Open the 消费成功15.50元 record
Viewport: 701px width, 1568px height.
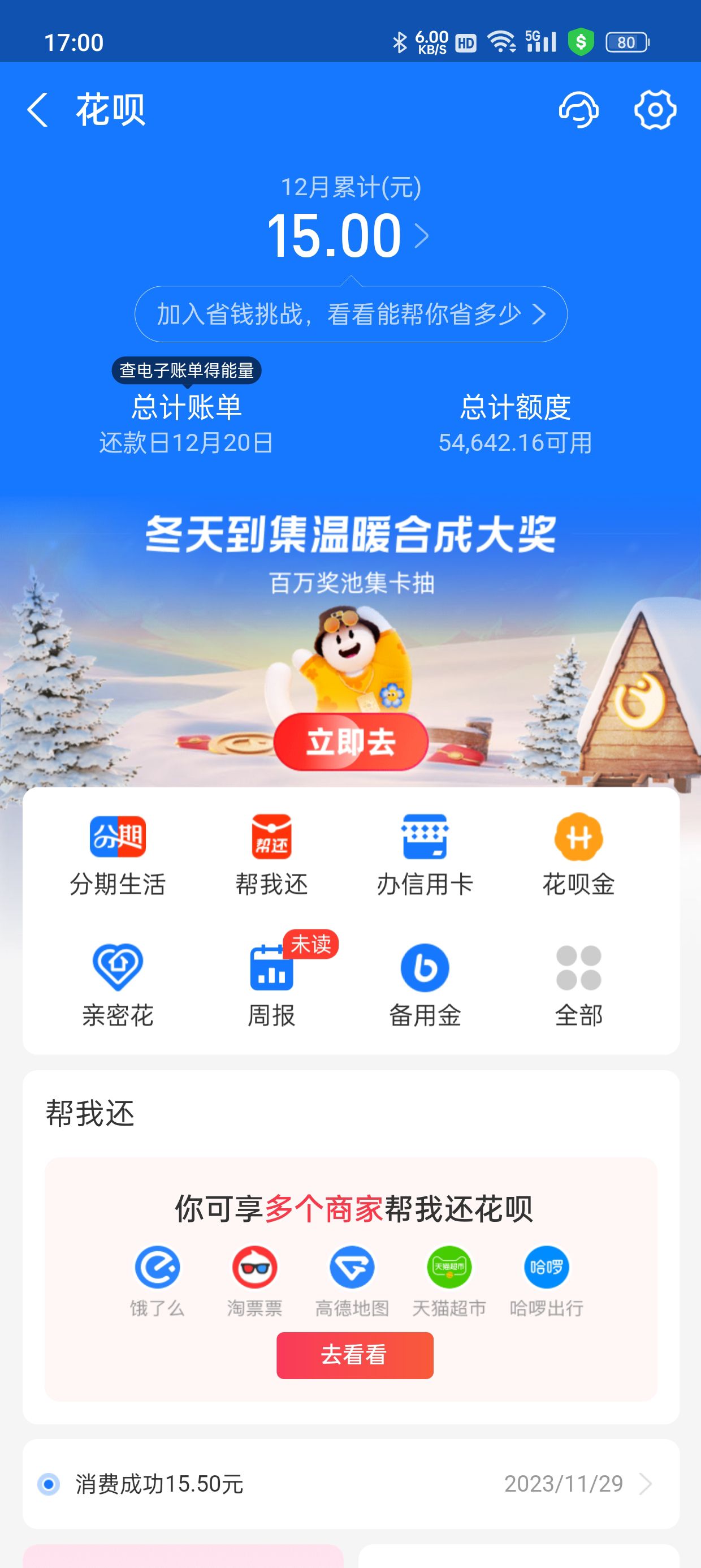[350, 1484]
